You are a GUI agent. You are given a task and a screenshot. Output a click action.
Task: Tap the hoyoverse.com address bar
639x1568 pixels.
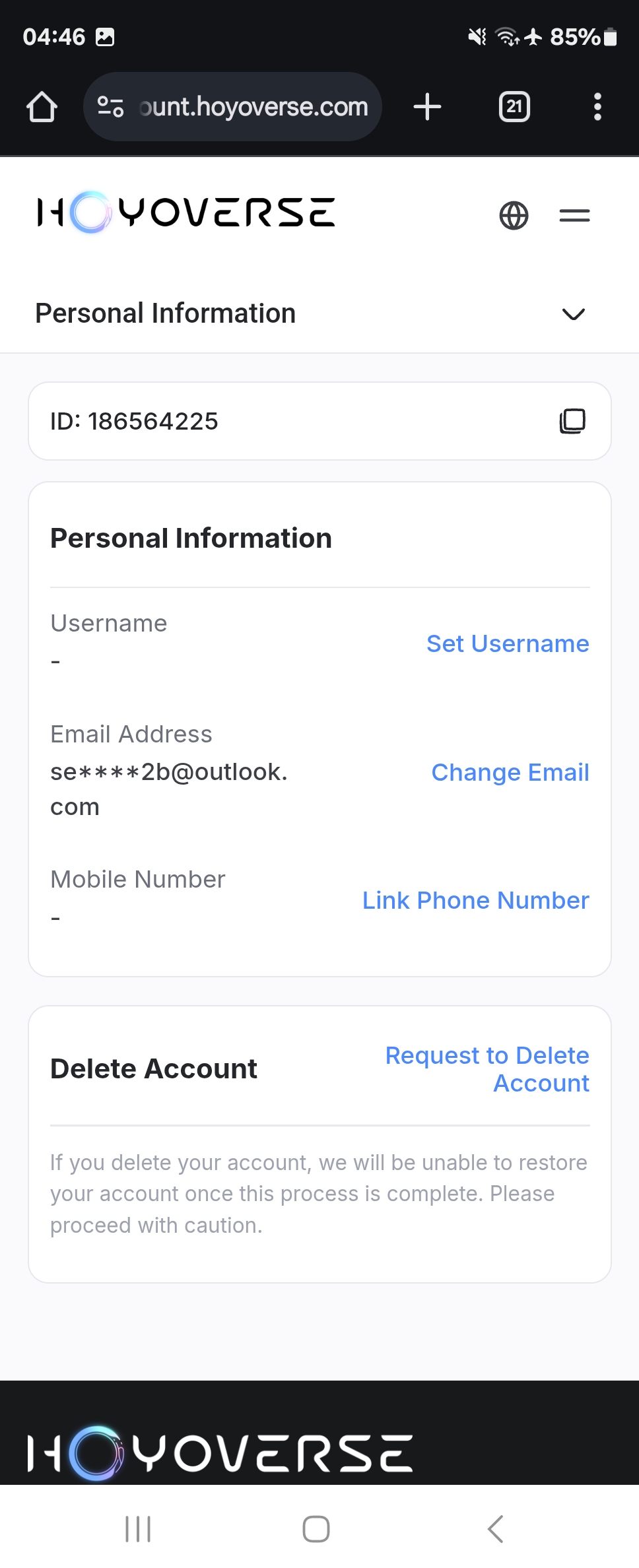click(x=232, y=107)
